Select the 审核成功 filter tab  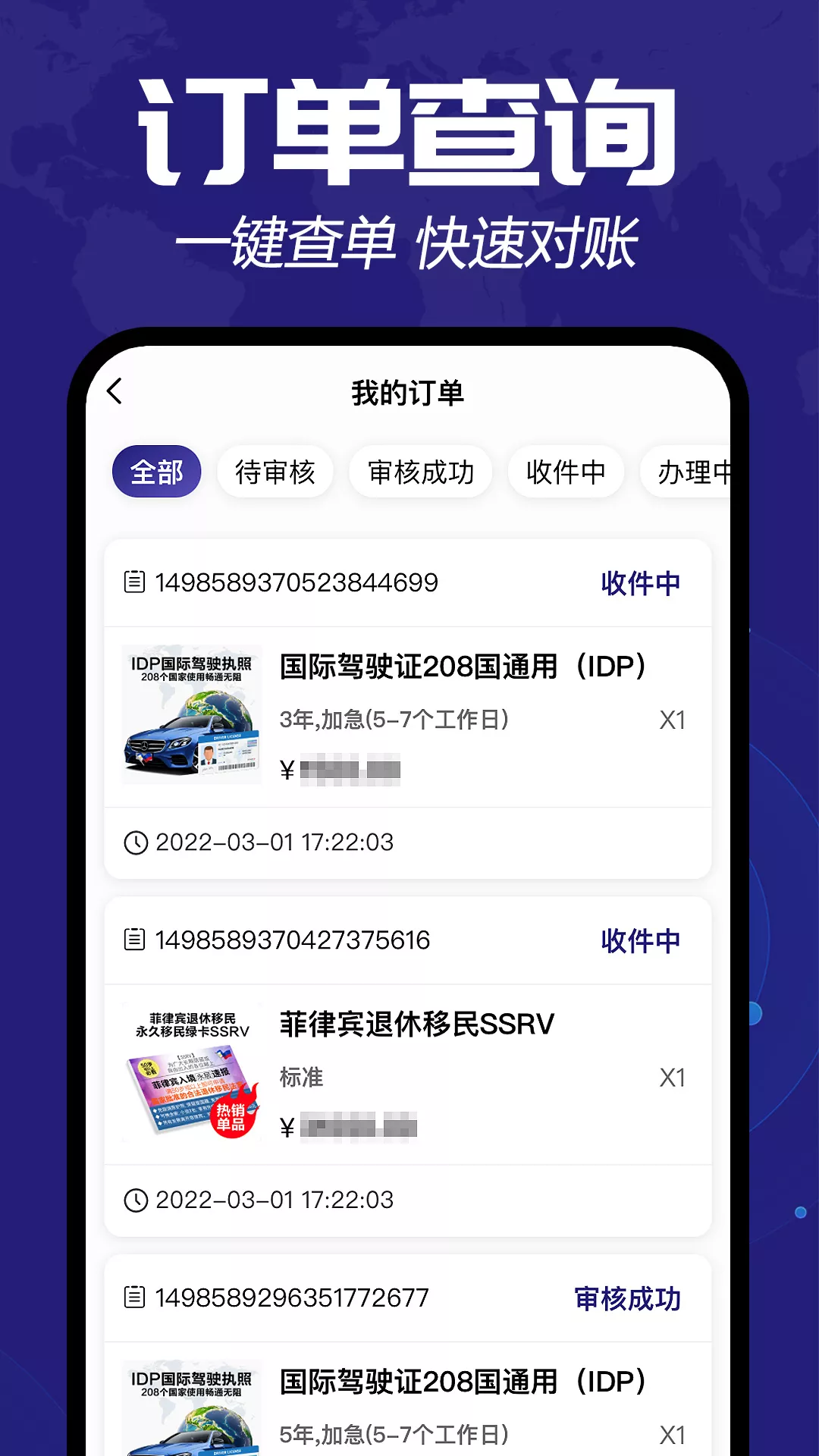pos(419,471)
